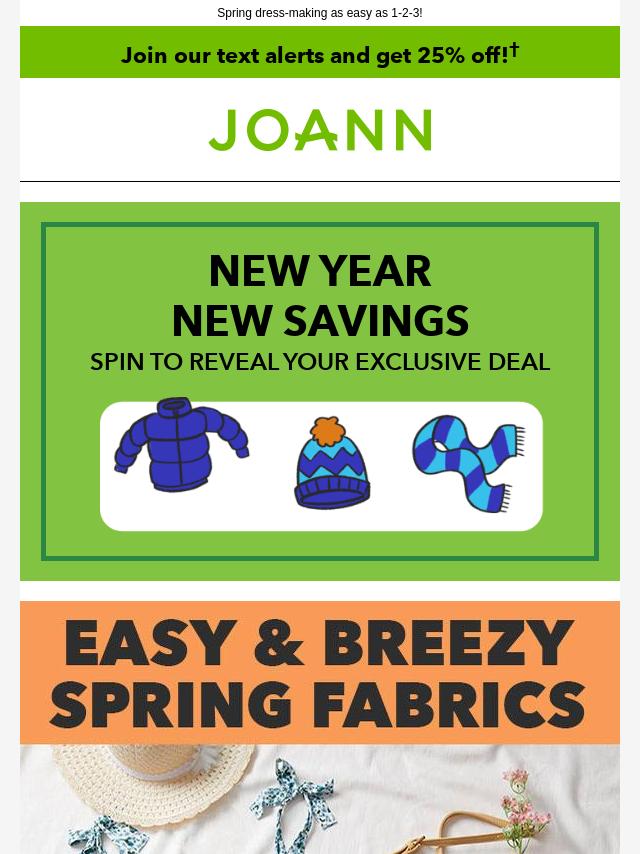Tap the text alerts 25% off banner
Viewport: 640px width, 854px height.
(x=320, y=53)
